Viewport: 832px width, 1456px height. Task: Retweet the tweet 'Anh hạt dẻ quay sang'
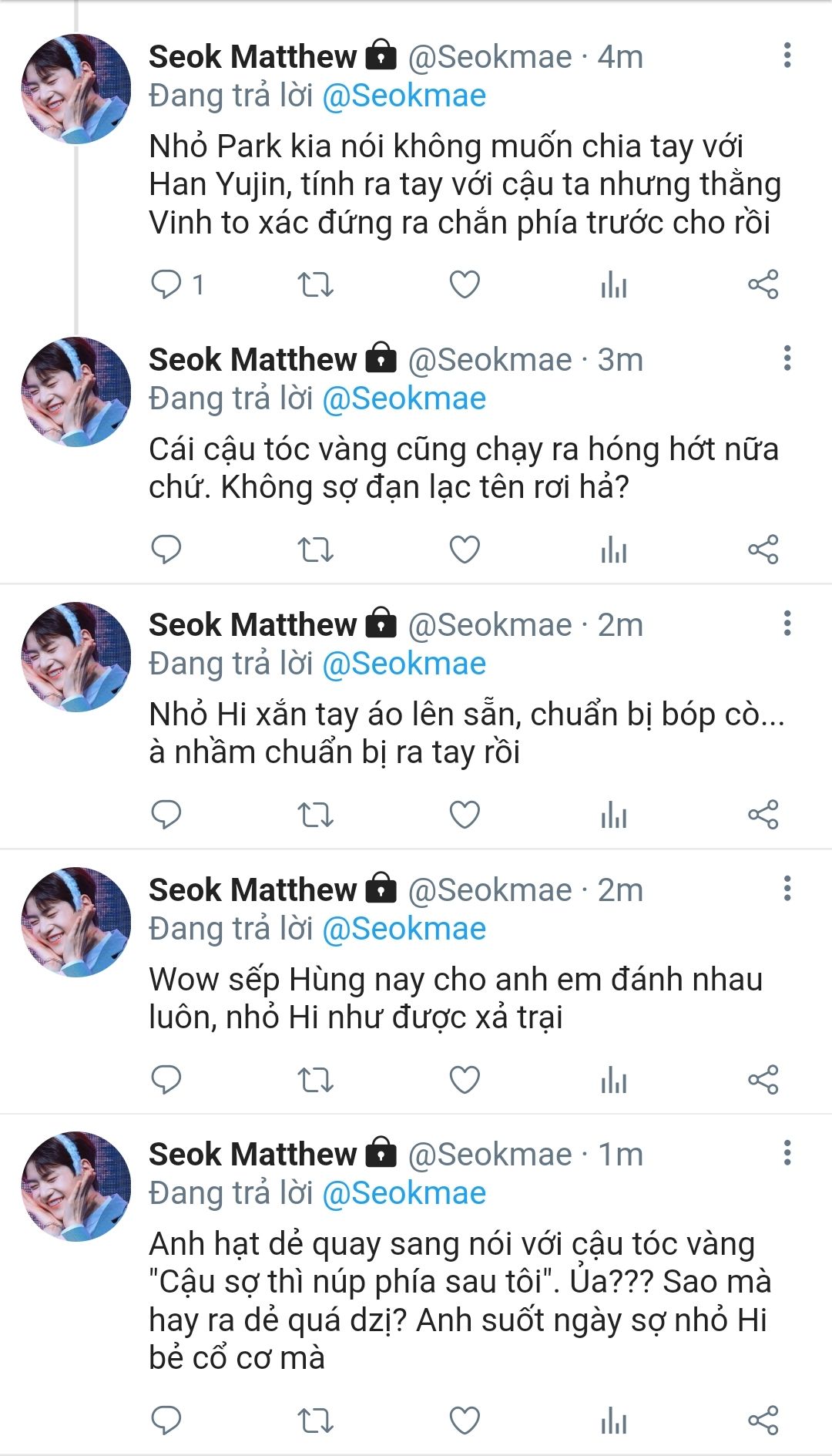click(x=315, y=1421)
